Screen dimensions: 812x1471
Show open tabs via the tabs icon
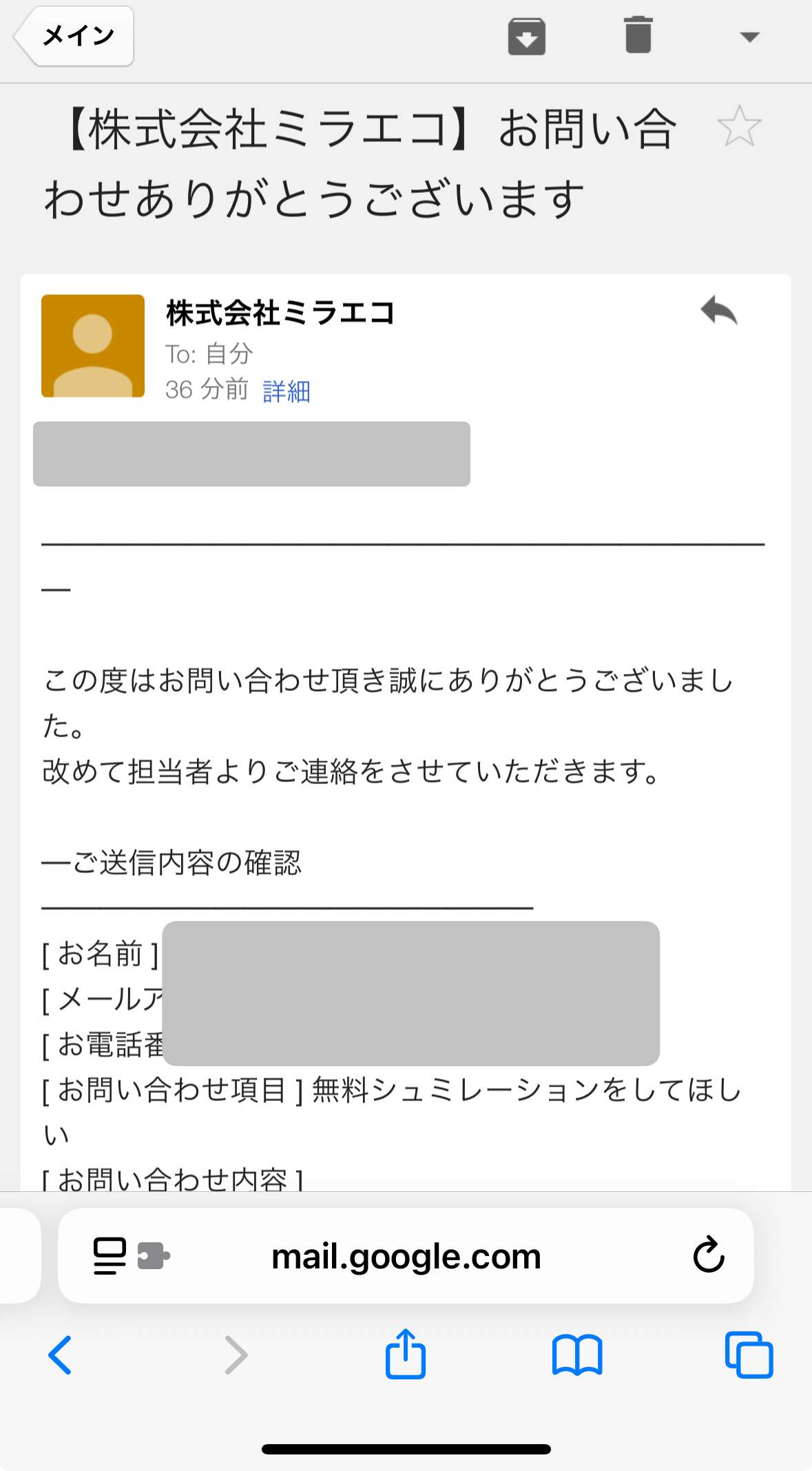pos(748,1354)
